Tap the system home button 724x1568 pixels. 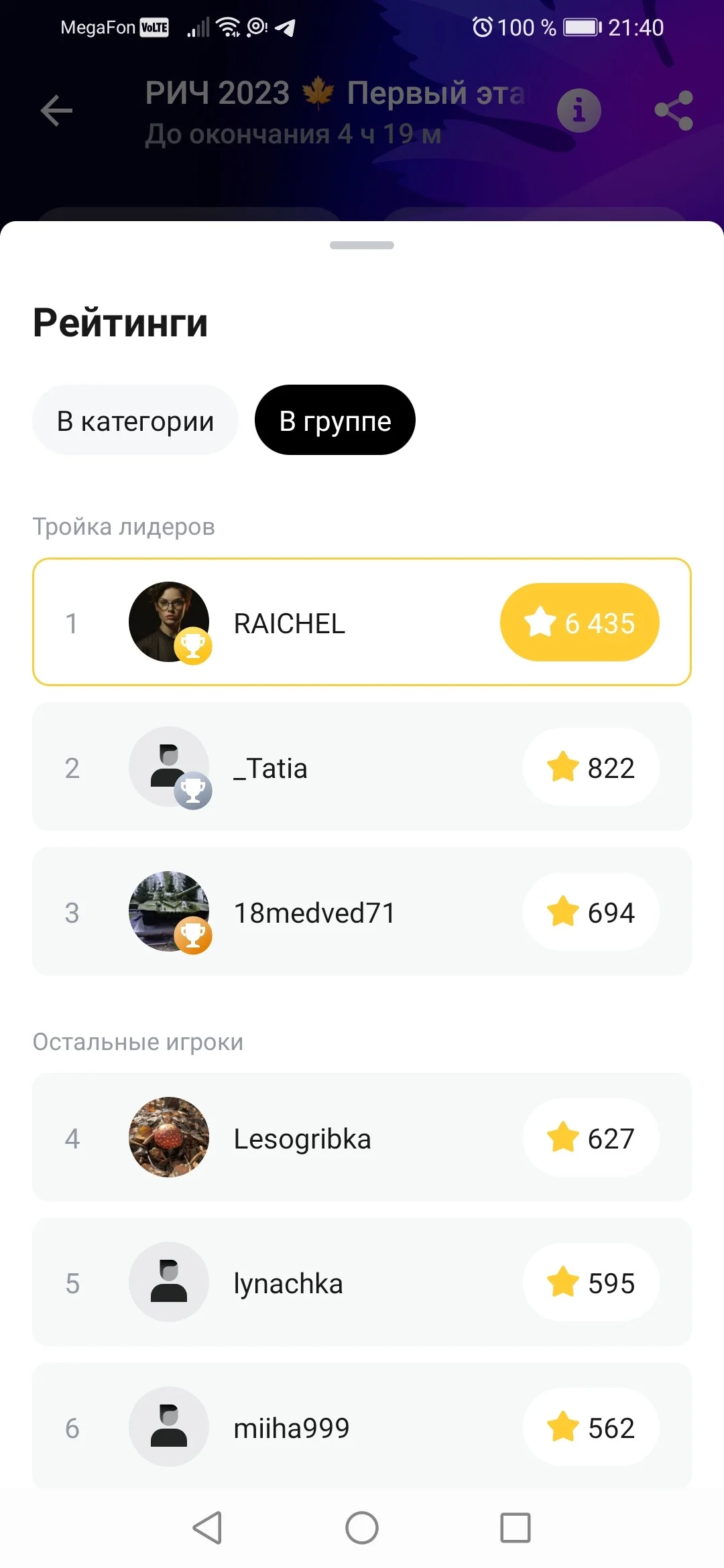click(x=362, y=1528)
